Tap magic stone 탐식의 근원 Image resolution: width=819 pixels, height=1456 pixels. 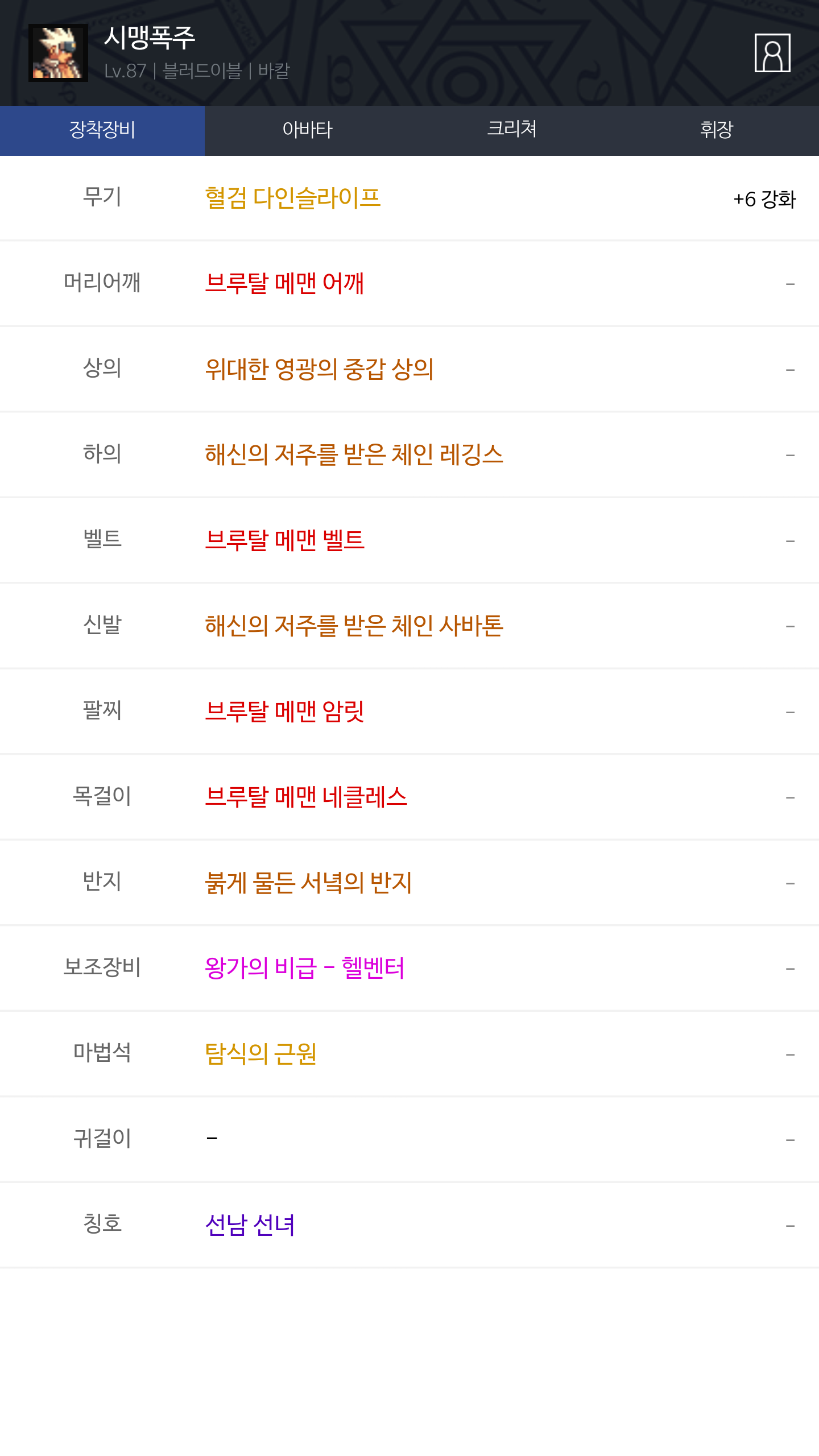[x=260, y=1054]
